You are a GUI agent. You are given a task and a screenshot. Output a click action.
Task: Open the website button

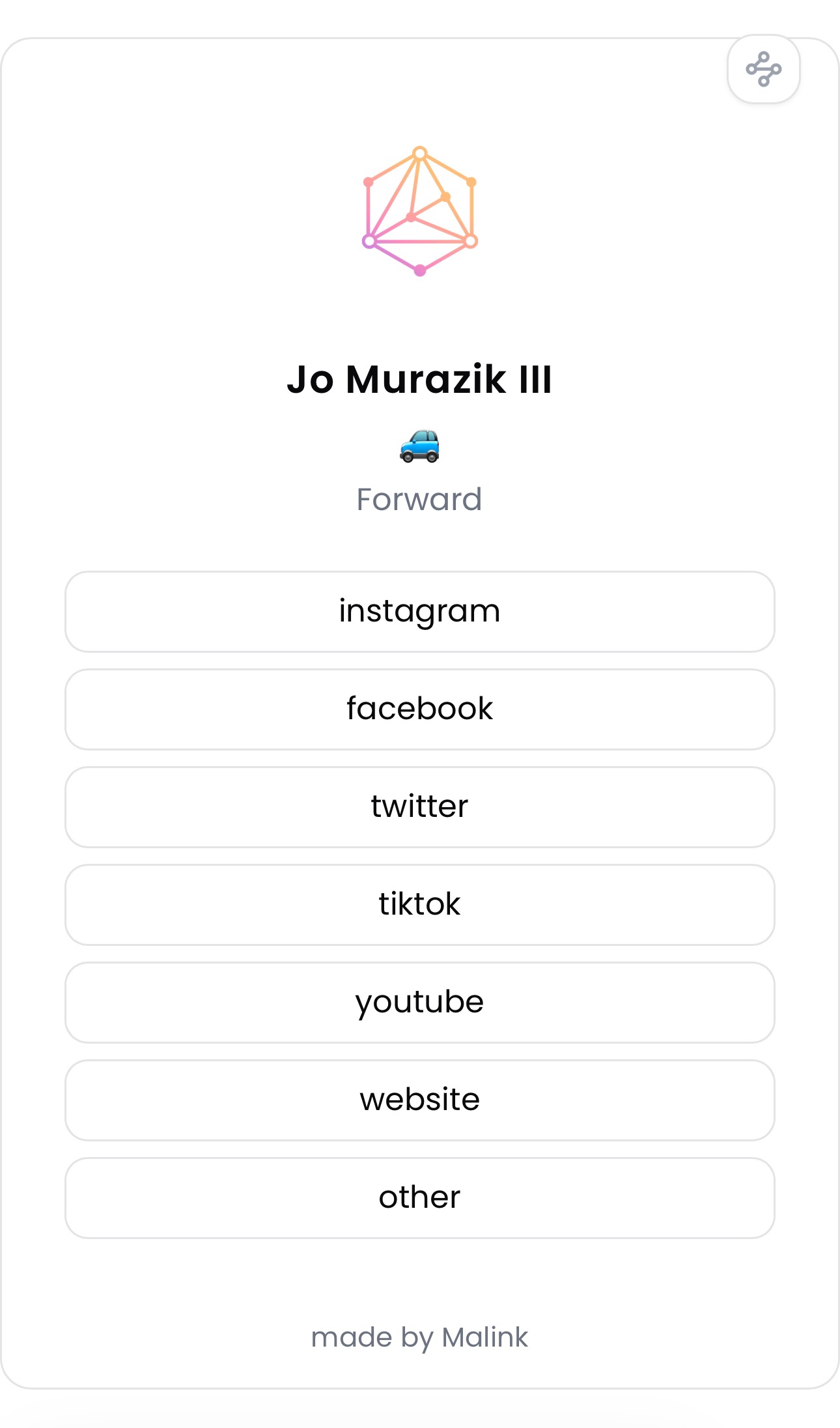pos(419,1100)
